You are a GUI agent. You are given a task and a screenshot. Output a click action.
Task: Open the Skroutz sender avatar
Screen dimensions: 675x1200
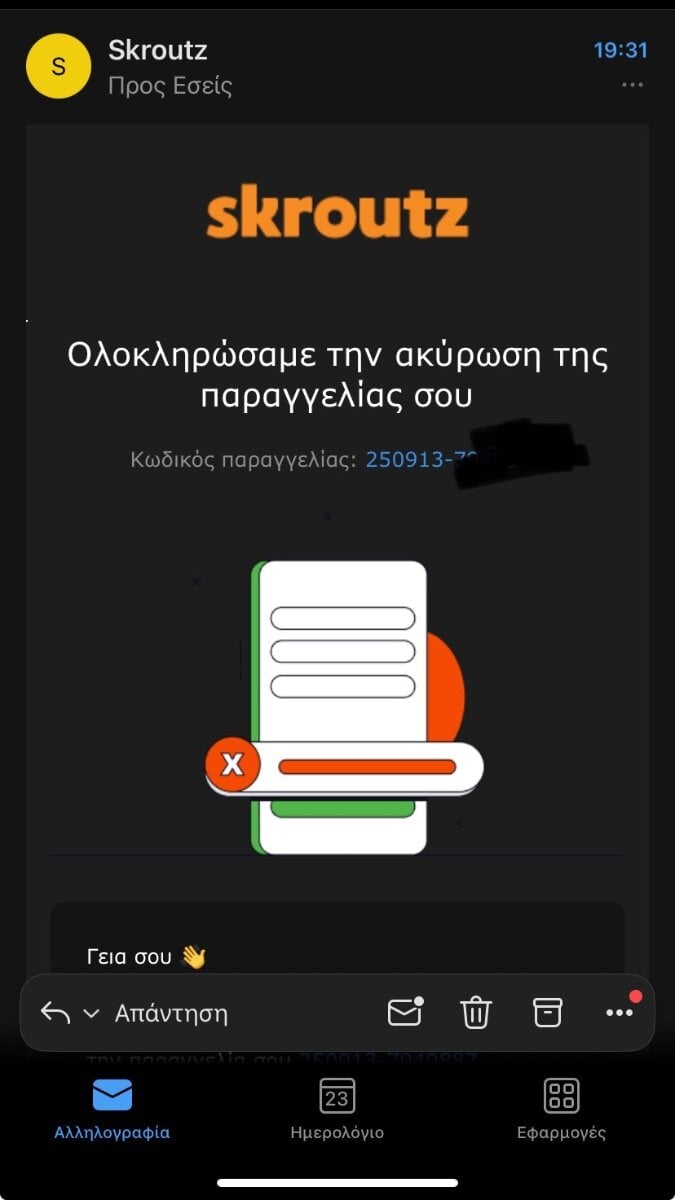point(58,66)
